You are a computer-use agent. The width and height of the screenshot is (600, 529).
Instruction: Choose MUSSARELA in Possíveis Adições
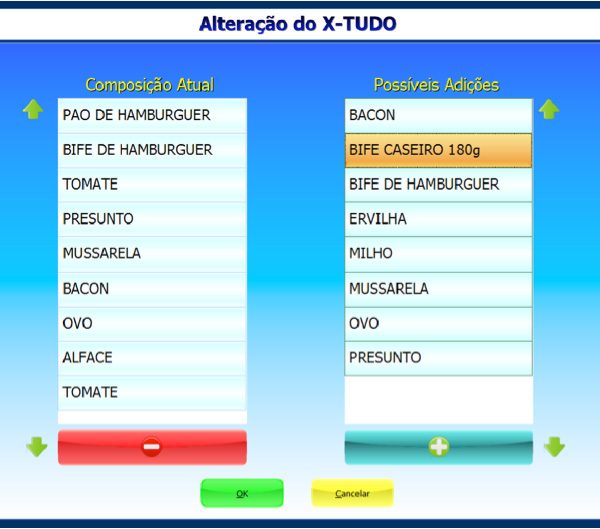point(438,288)
